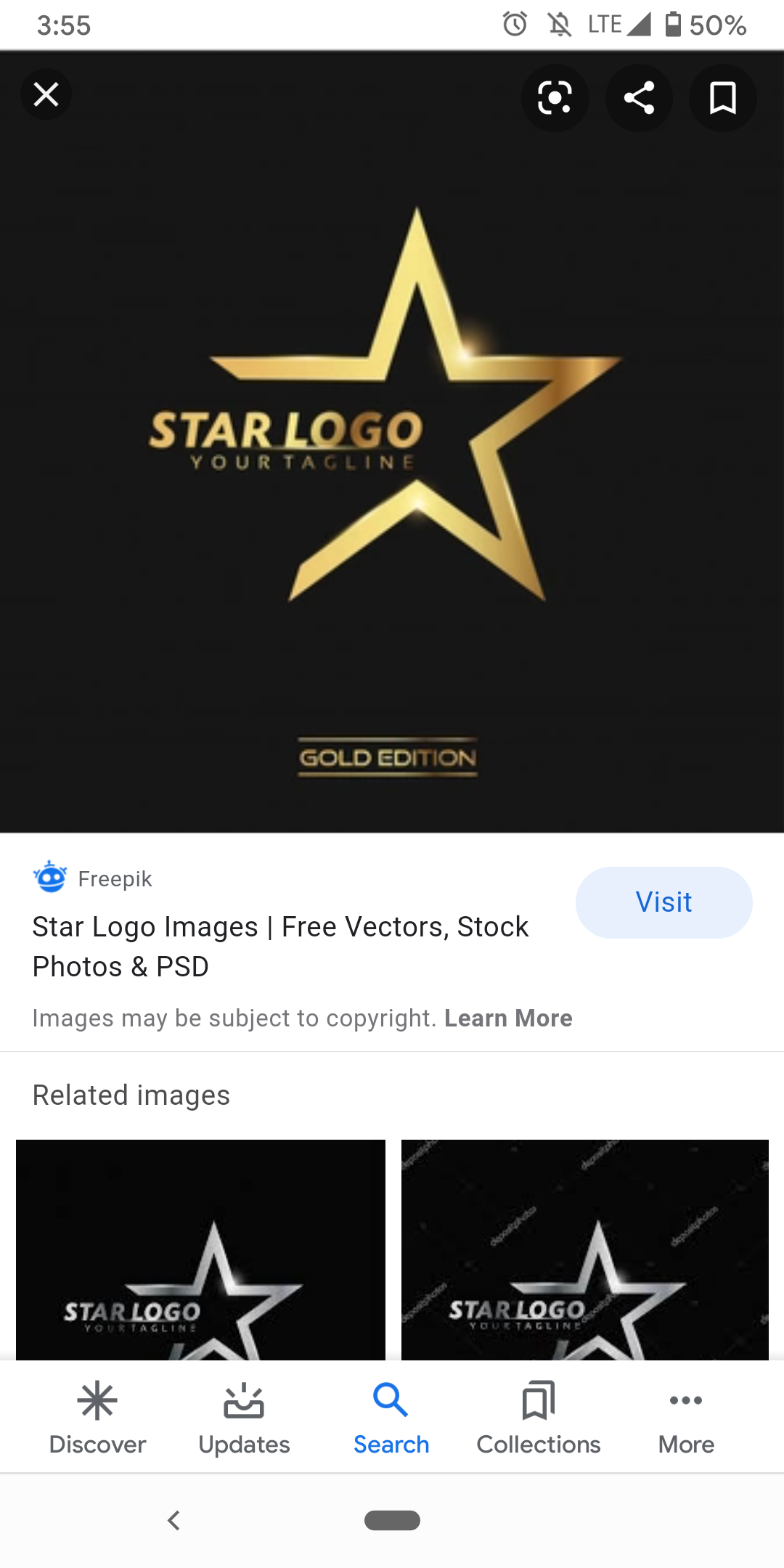
Task: Close the image viewer
Action: click(x=46, y=94)
